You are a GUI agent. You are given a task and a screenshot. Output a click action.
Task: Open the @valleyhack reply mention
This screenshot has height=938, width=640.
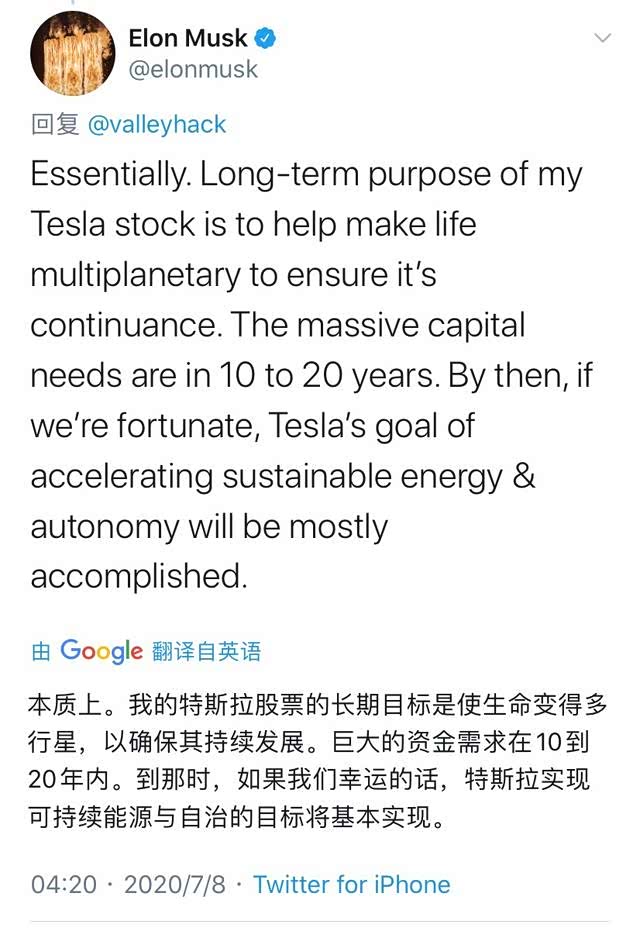(x=157, y=124)
